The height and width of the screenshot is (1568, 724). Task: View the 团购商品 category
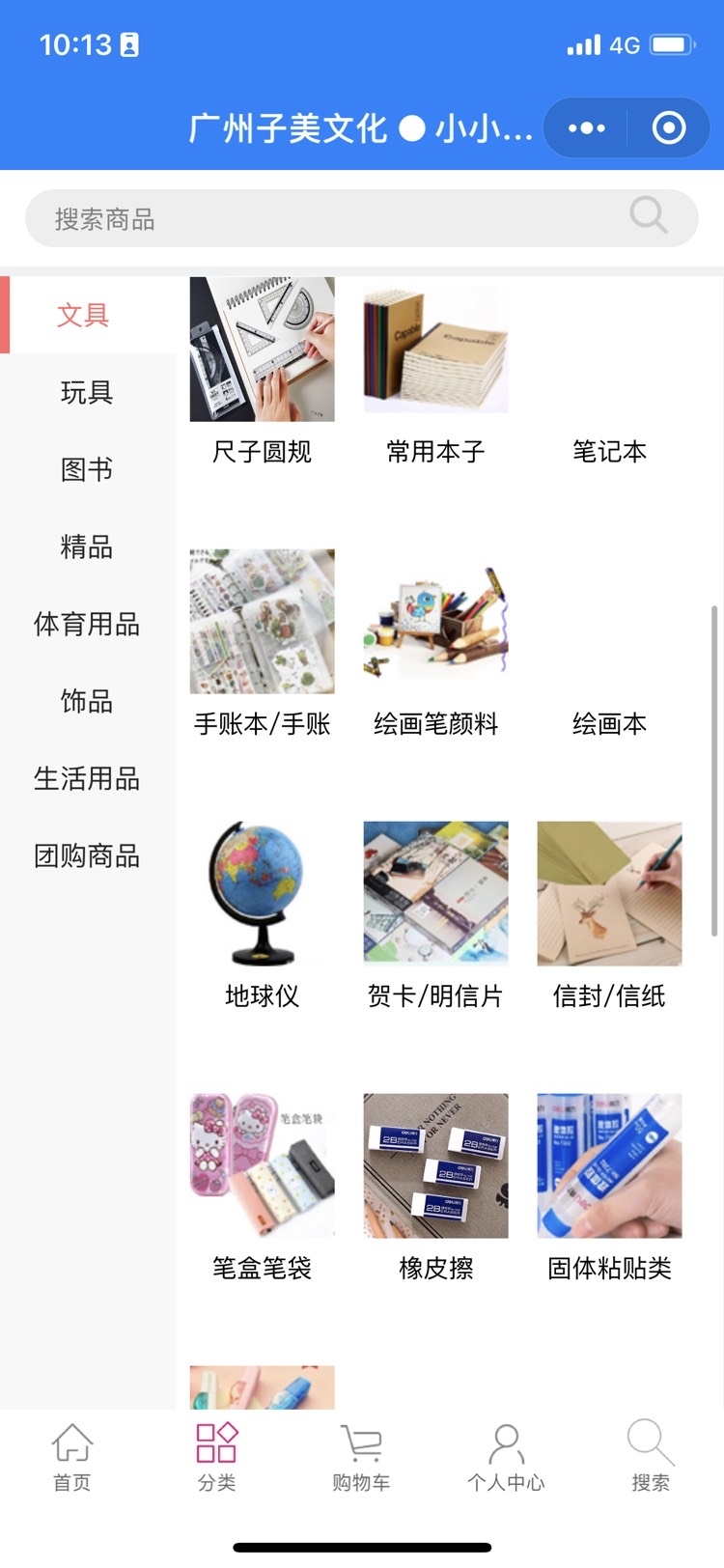click(x=87, y=855)
